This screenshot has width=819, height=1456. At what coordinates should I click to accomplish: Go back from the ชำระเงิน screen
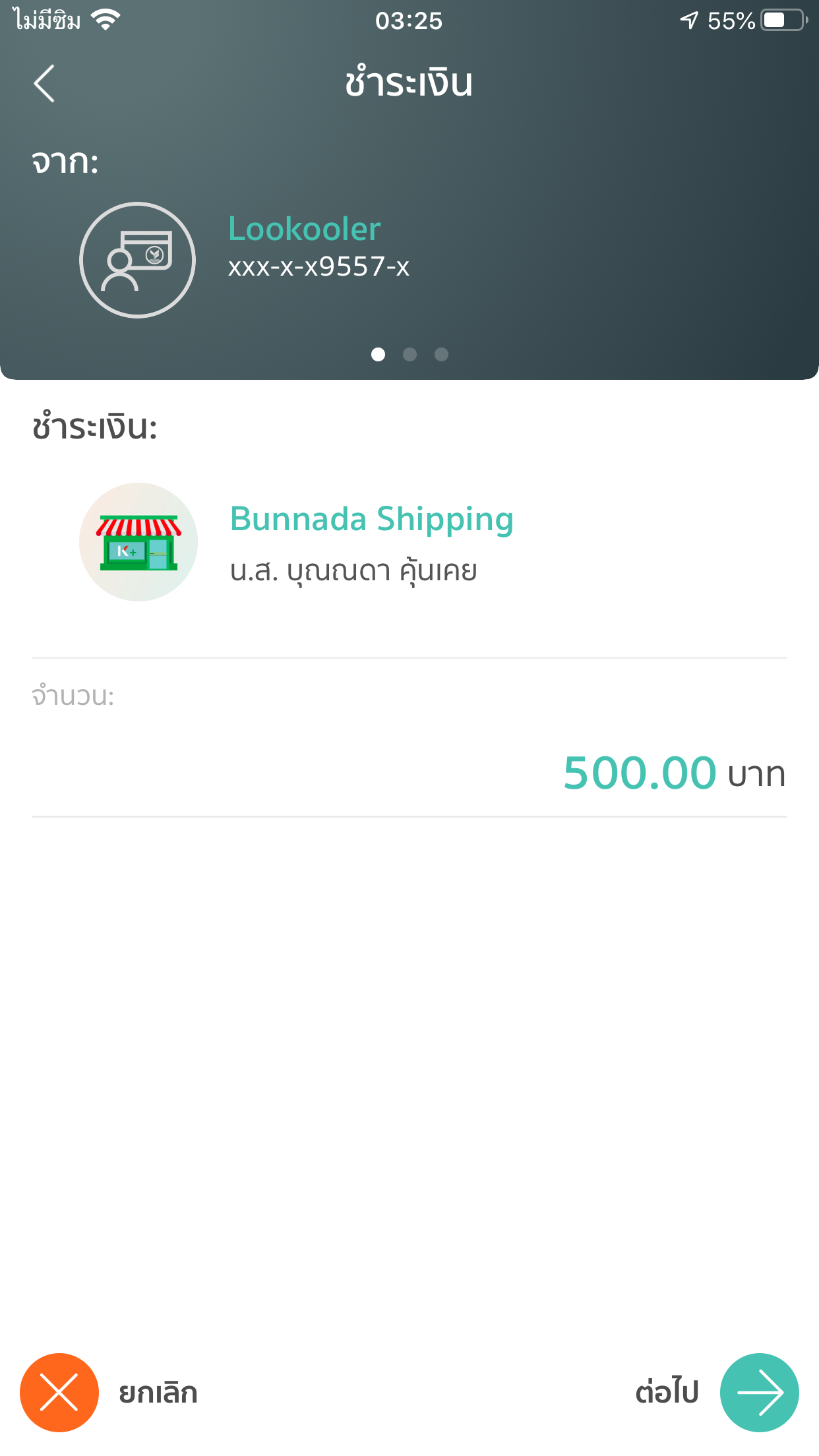(44, 84)
